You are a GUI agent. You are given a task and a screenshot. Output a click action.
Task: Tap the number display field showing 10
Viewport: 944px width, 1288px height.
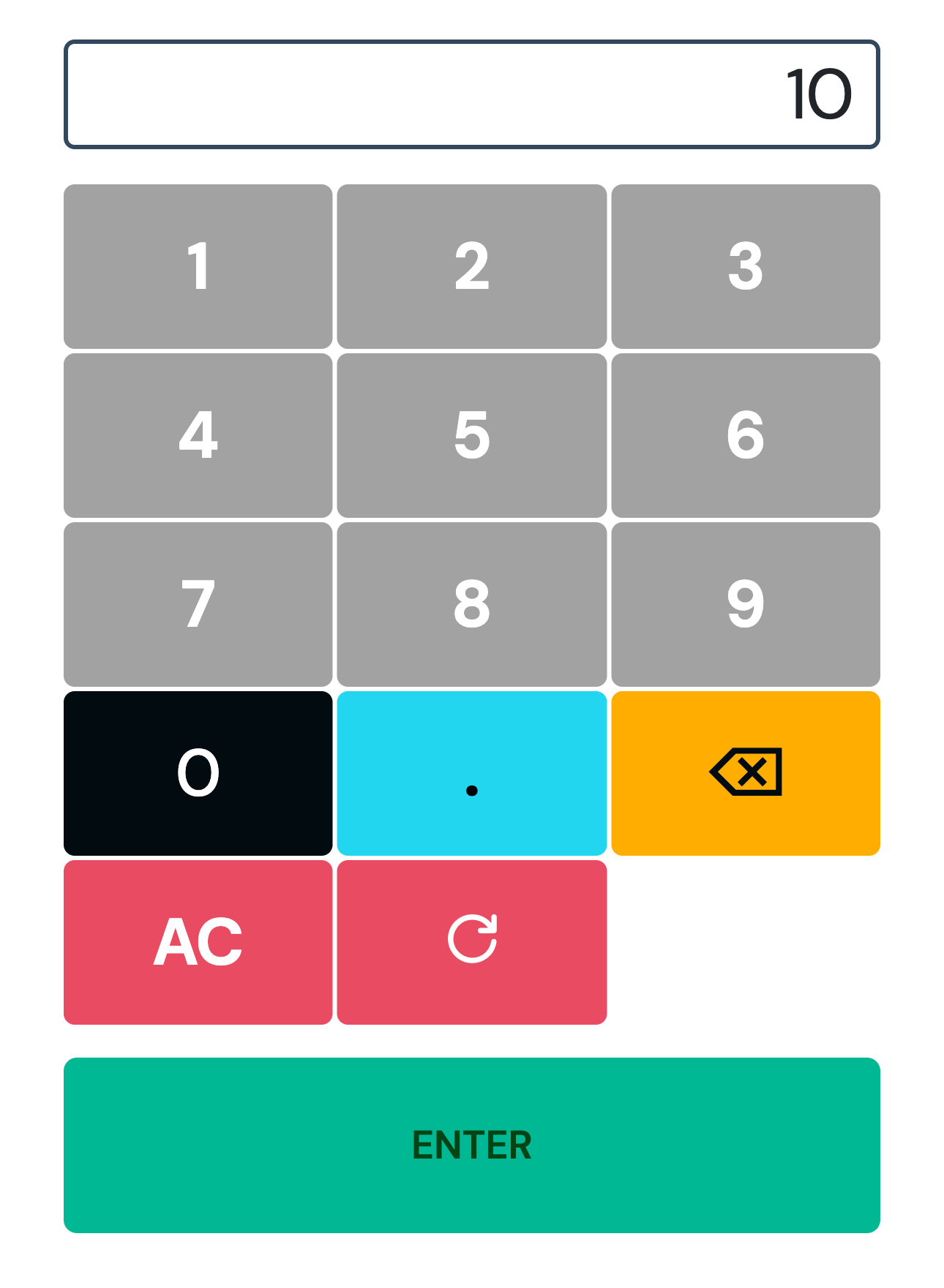tap(471, 94)
